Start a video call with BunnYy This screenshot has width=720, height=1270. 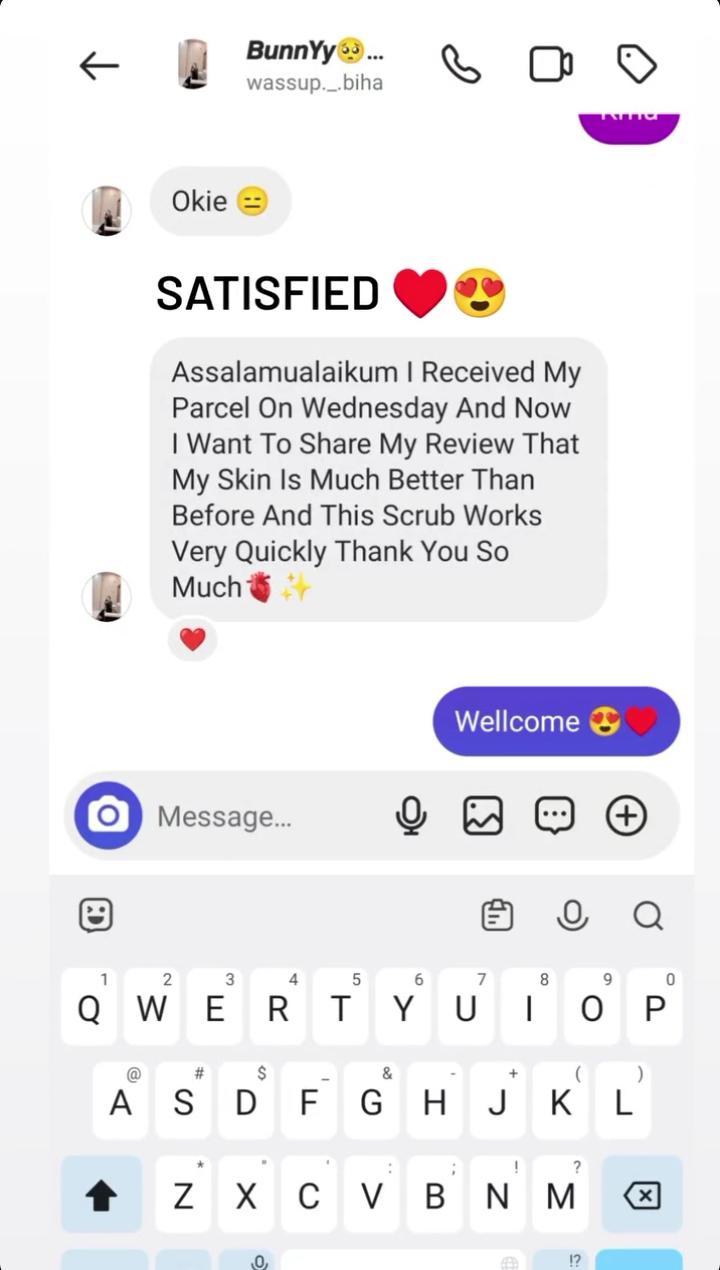(x=550, y=66)
